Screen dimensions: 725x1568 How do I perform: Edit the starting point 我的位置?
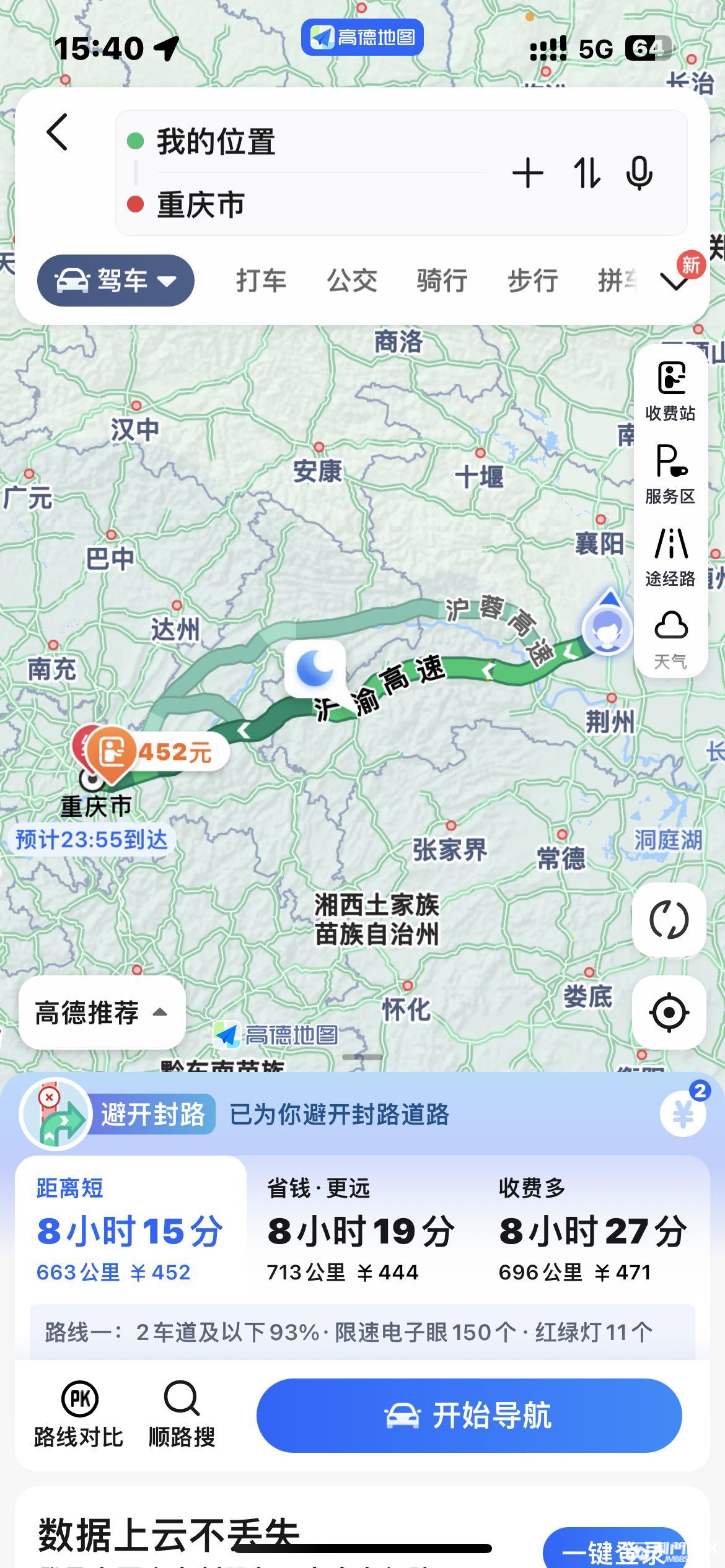tap(216, 142)
